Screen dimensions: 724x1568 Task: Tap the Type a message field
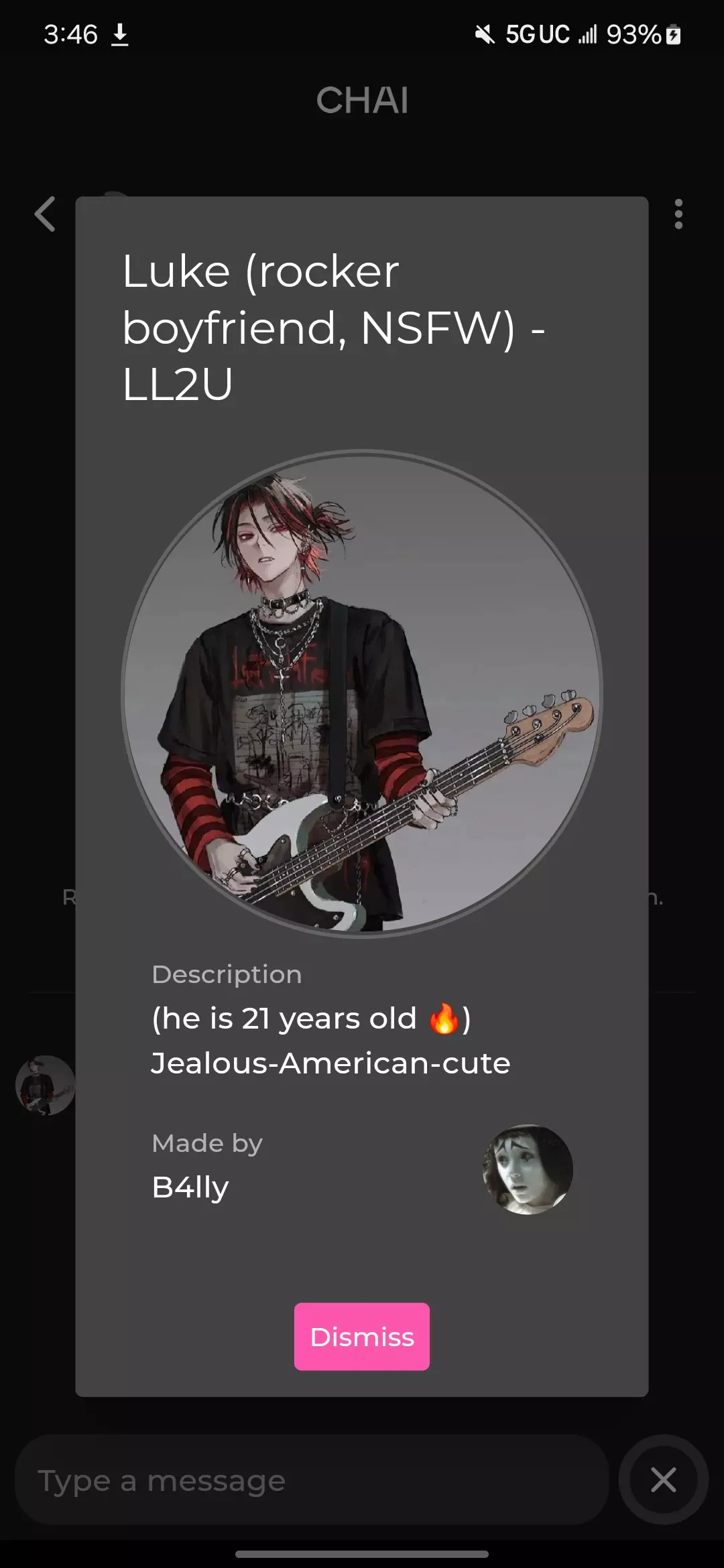click(312, 1480)
